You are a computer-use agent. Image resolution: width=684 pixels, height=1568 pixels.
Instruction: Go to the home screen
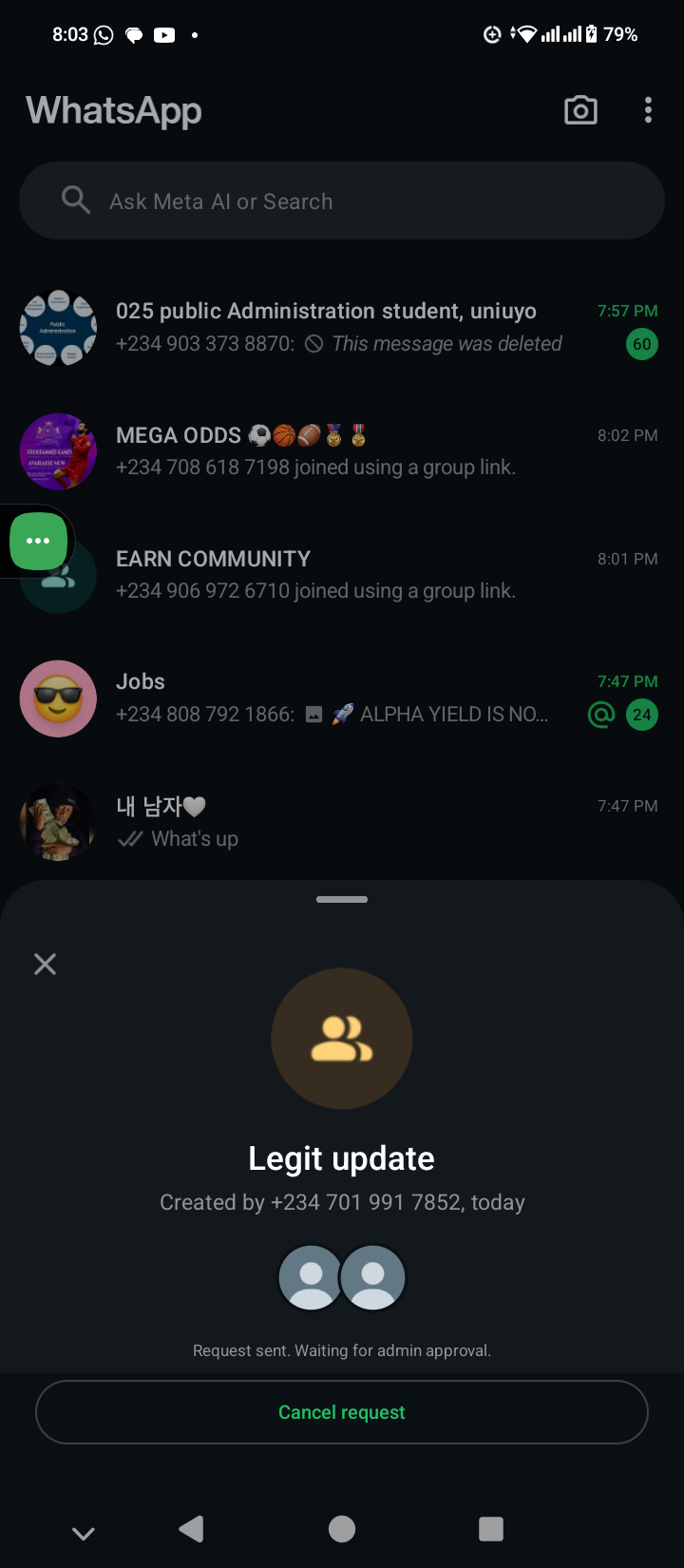click(x=342, y=1528)
